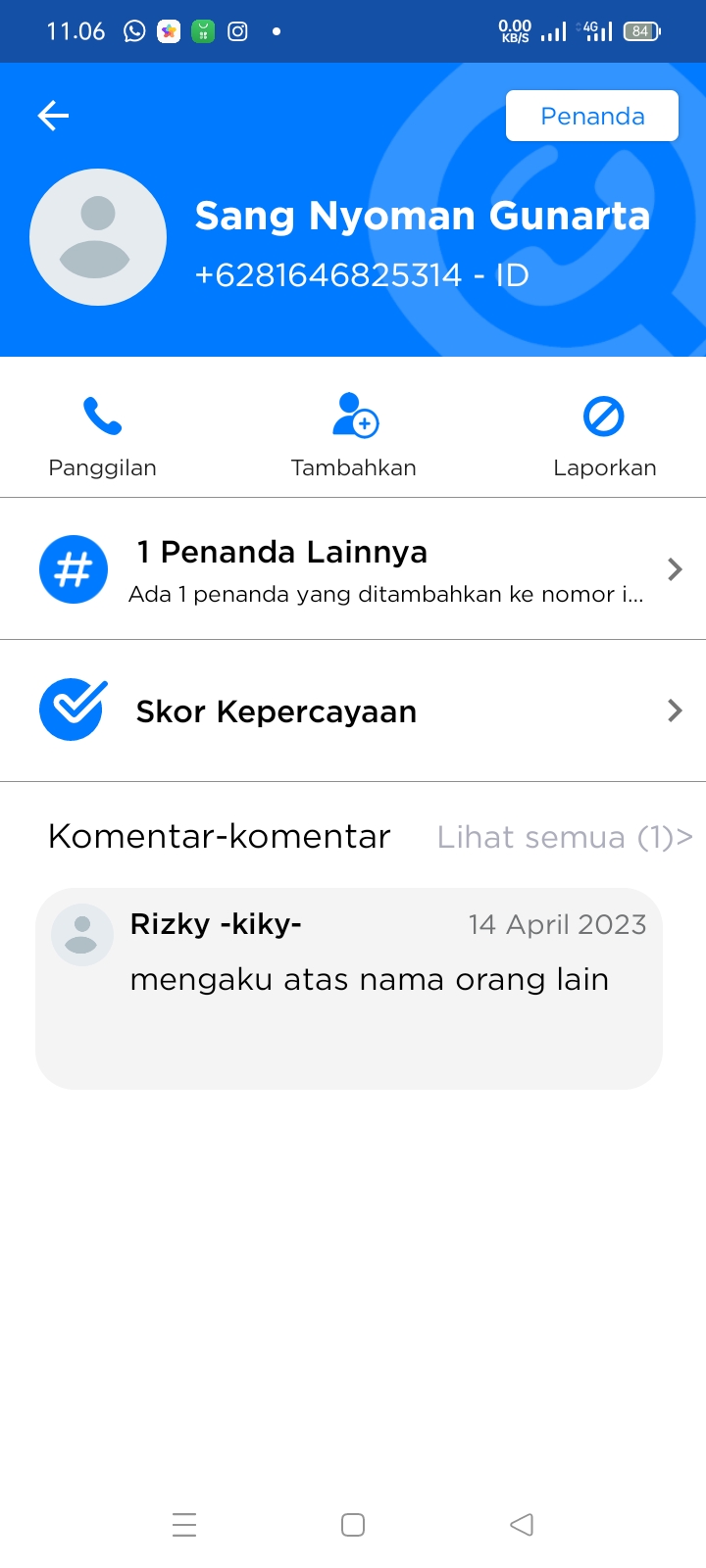This screenshot has height=1568, width=706.
Task: Go to the home screen
Action: [x=353, y=1525]
